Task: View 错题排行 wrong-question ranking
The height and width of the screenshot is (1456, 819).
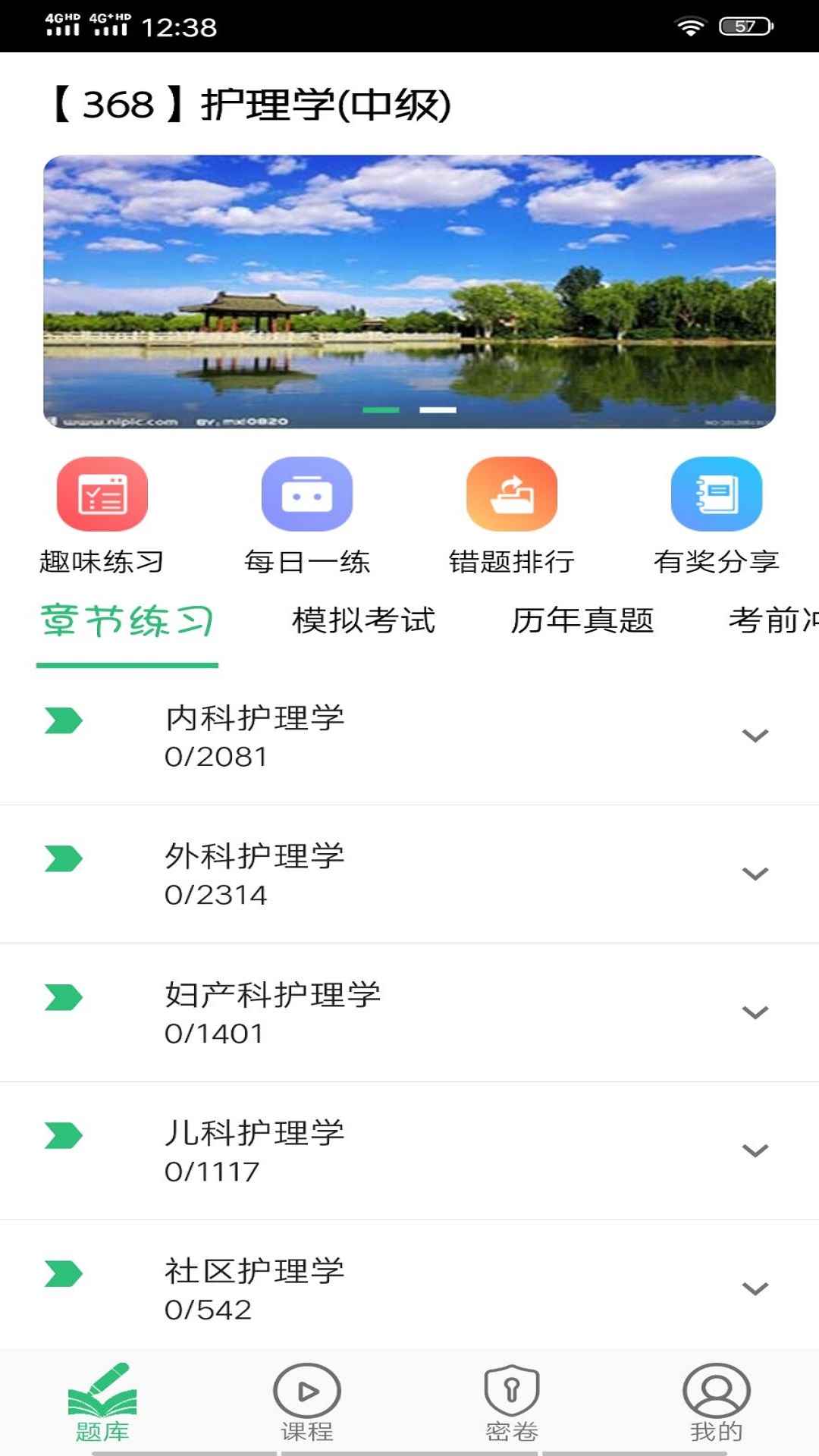Action: point(512,515)
